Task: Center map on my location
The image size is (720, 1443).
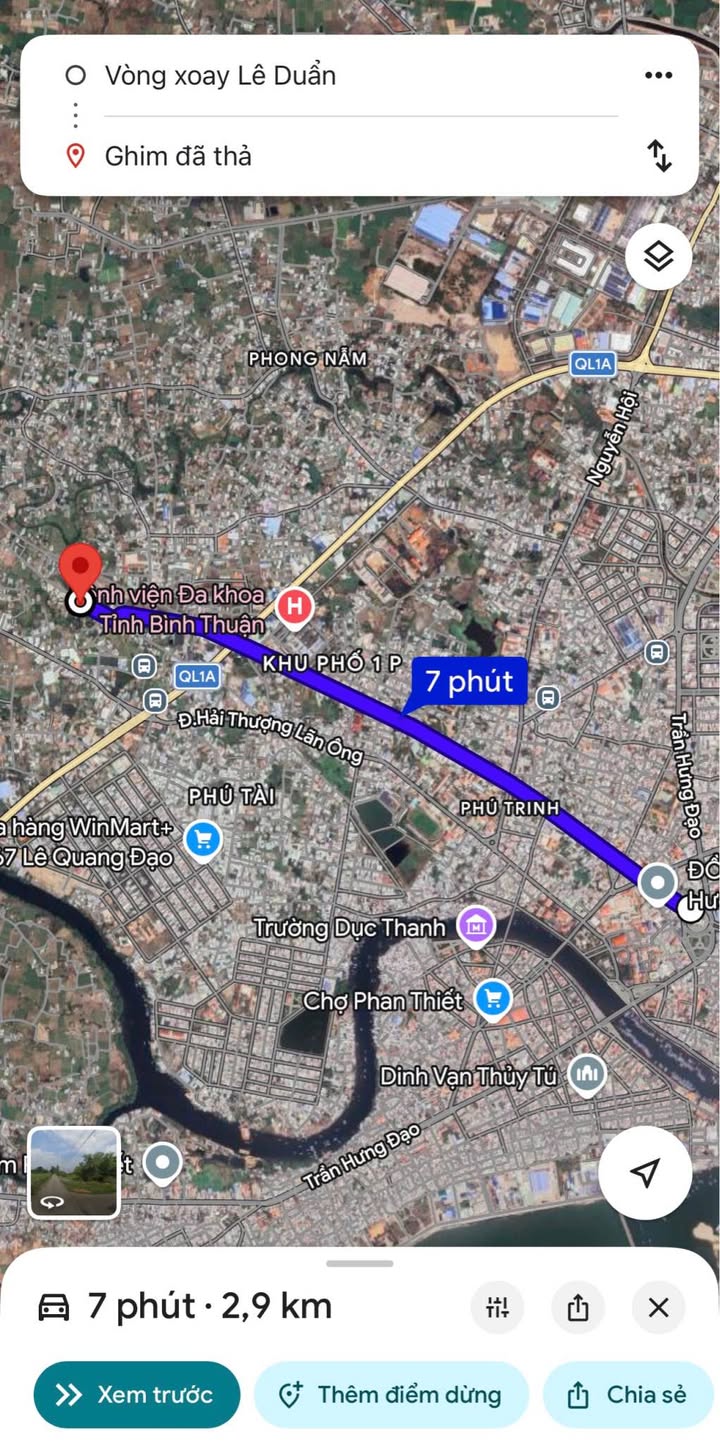Action: coord(645,1173)
